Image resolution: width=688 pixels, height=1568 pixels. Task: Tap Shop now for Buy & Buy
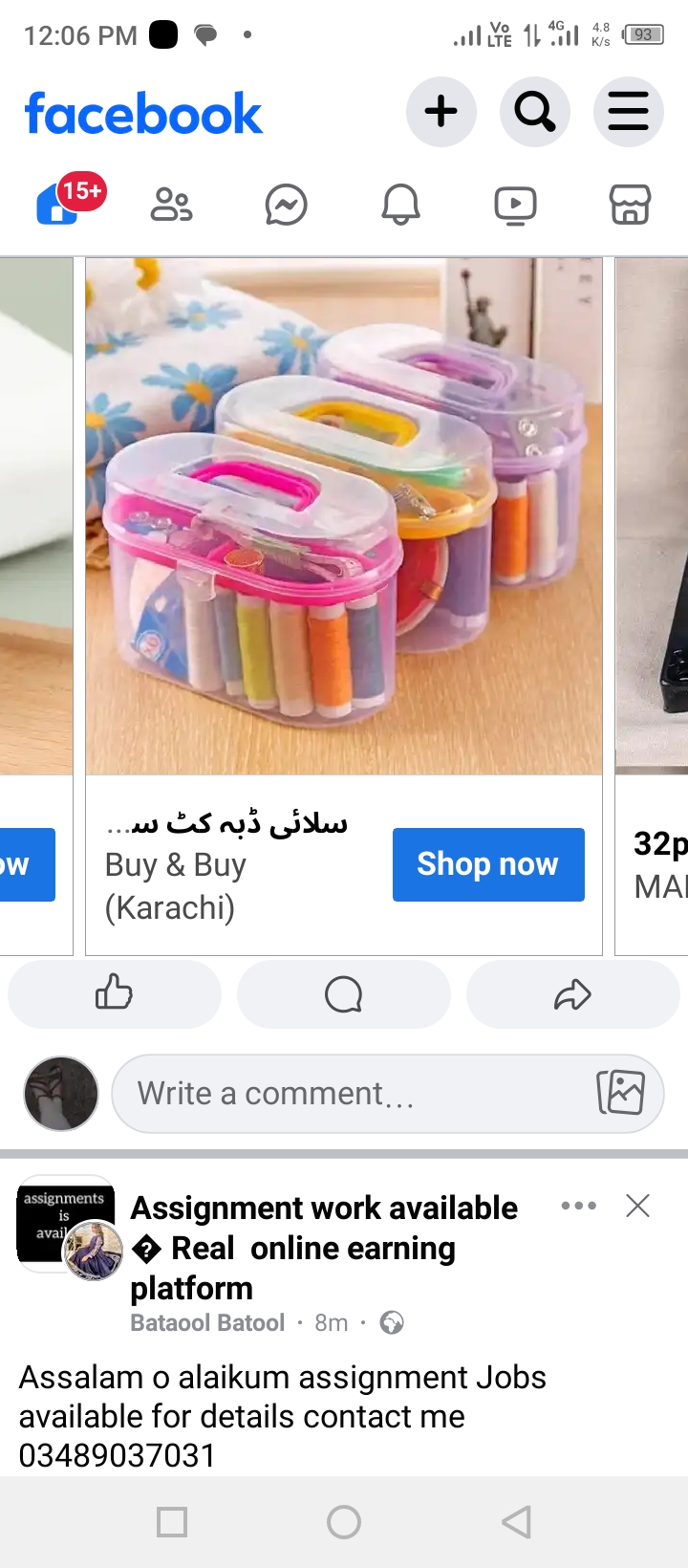pos(487,864)
